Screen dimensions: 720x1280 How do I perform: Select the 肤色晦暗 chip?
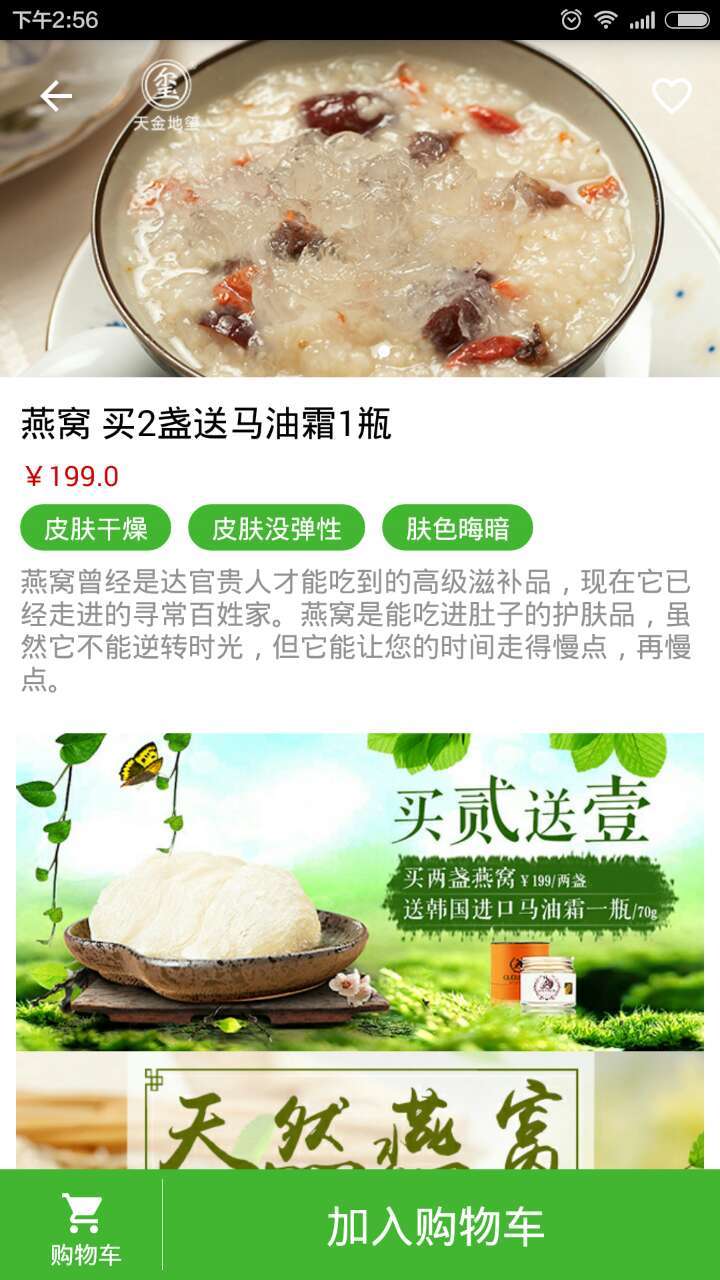457,528
